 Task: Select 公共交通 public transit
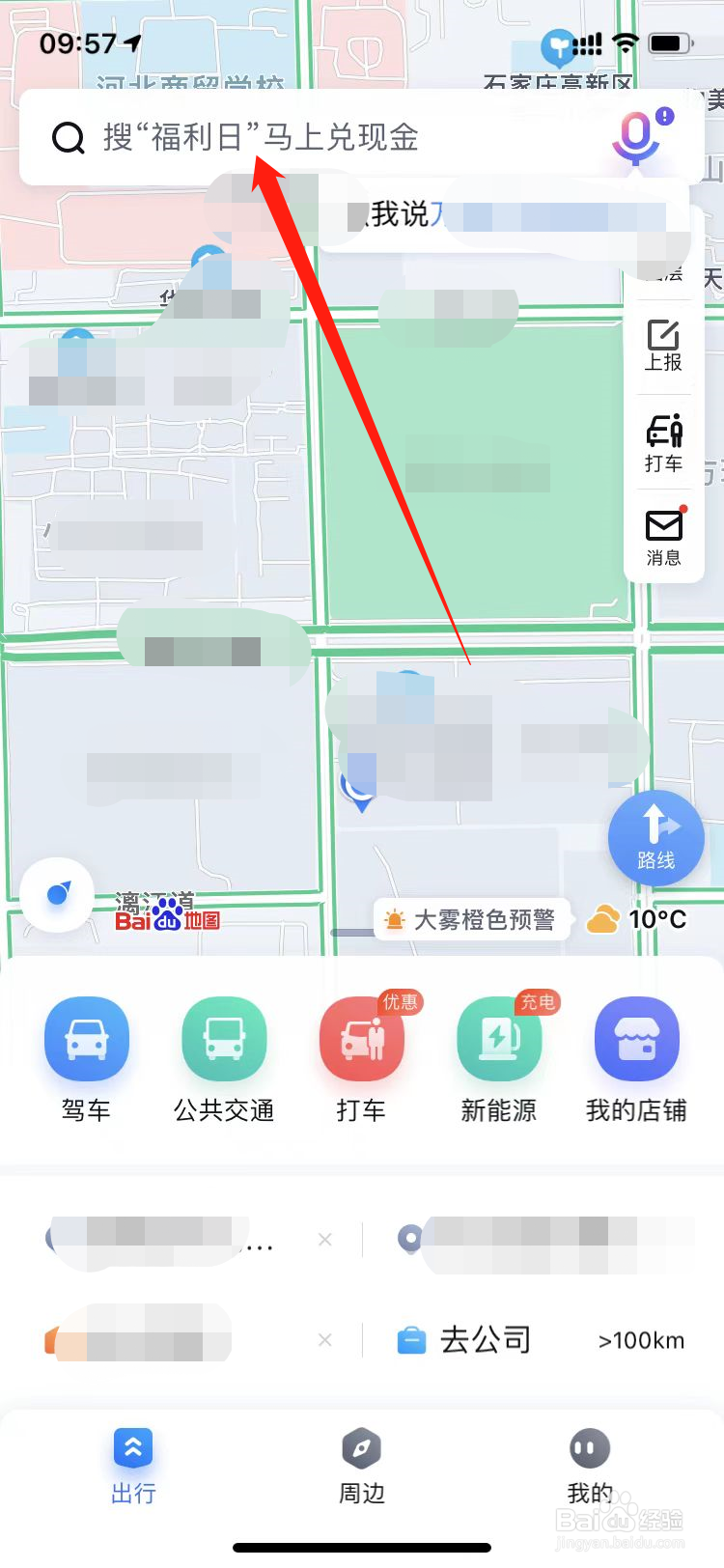[x=224, y=1060]
